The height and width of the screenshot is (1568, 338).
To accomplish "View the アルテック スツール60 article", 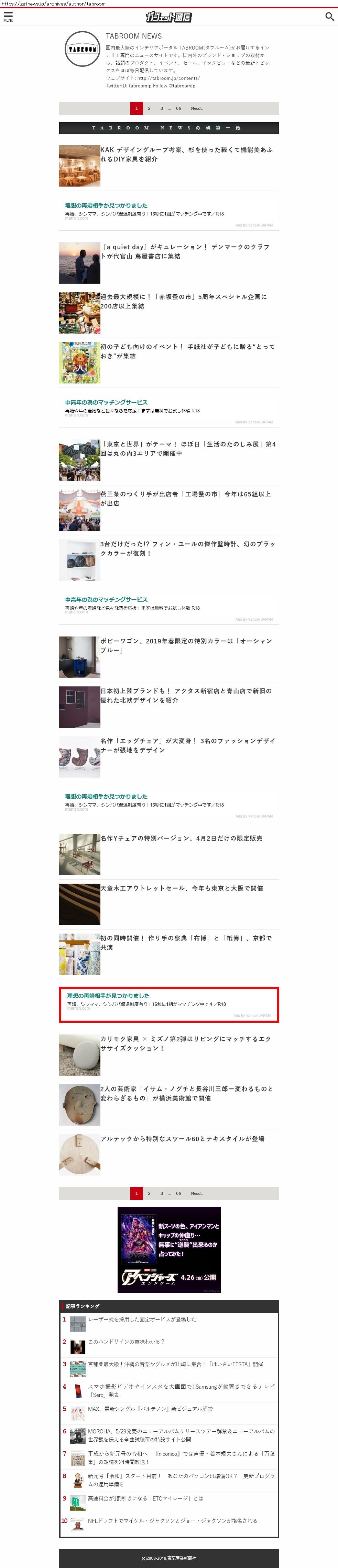I will [182, 1138].
